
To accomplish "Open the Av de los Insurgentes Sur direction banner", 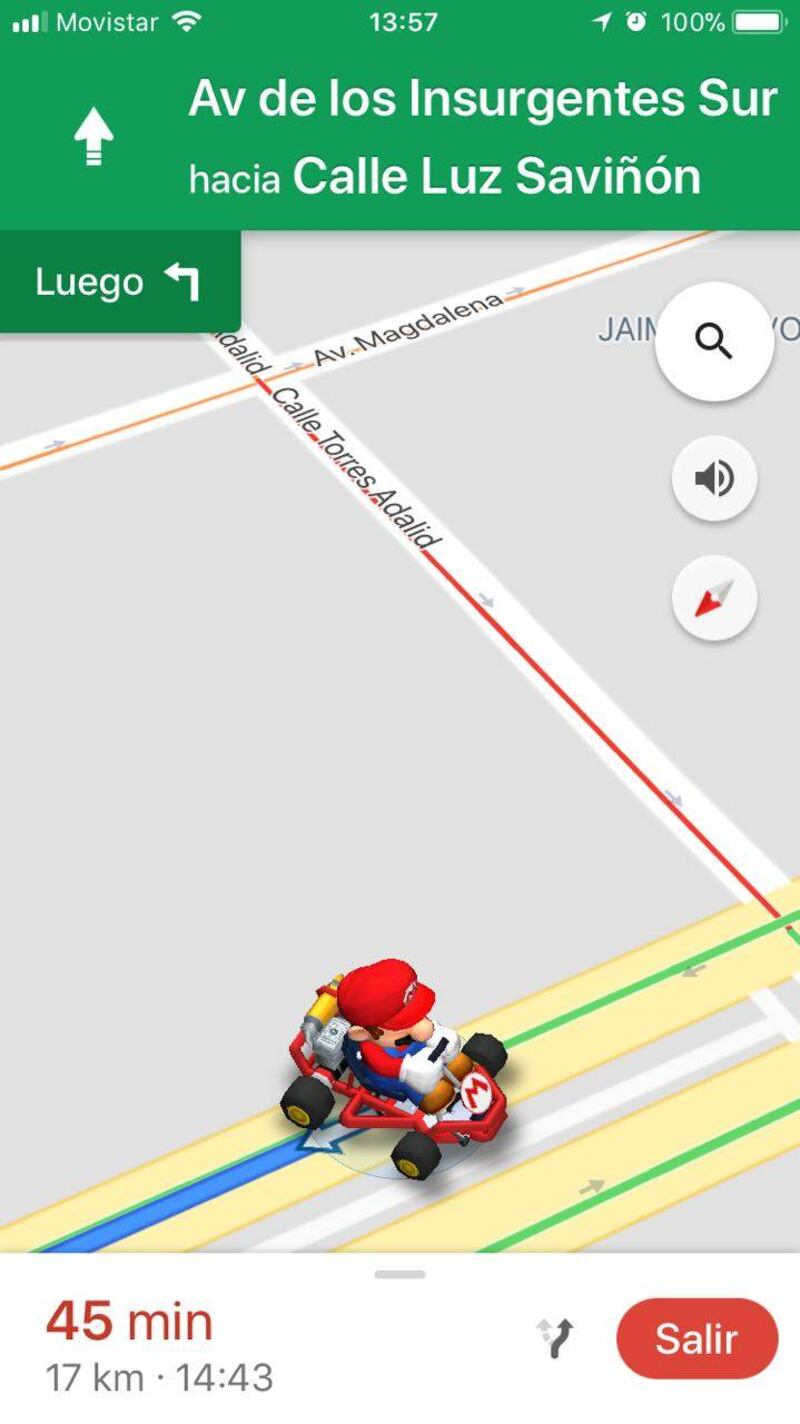I will (x=400, y=138).
